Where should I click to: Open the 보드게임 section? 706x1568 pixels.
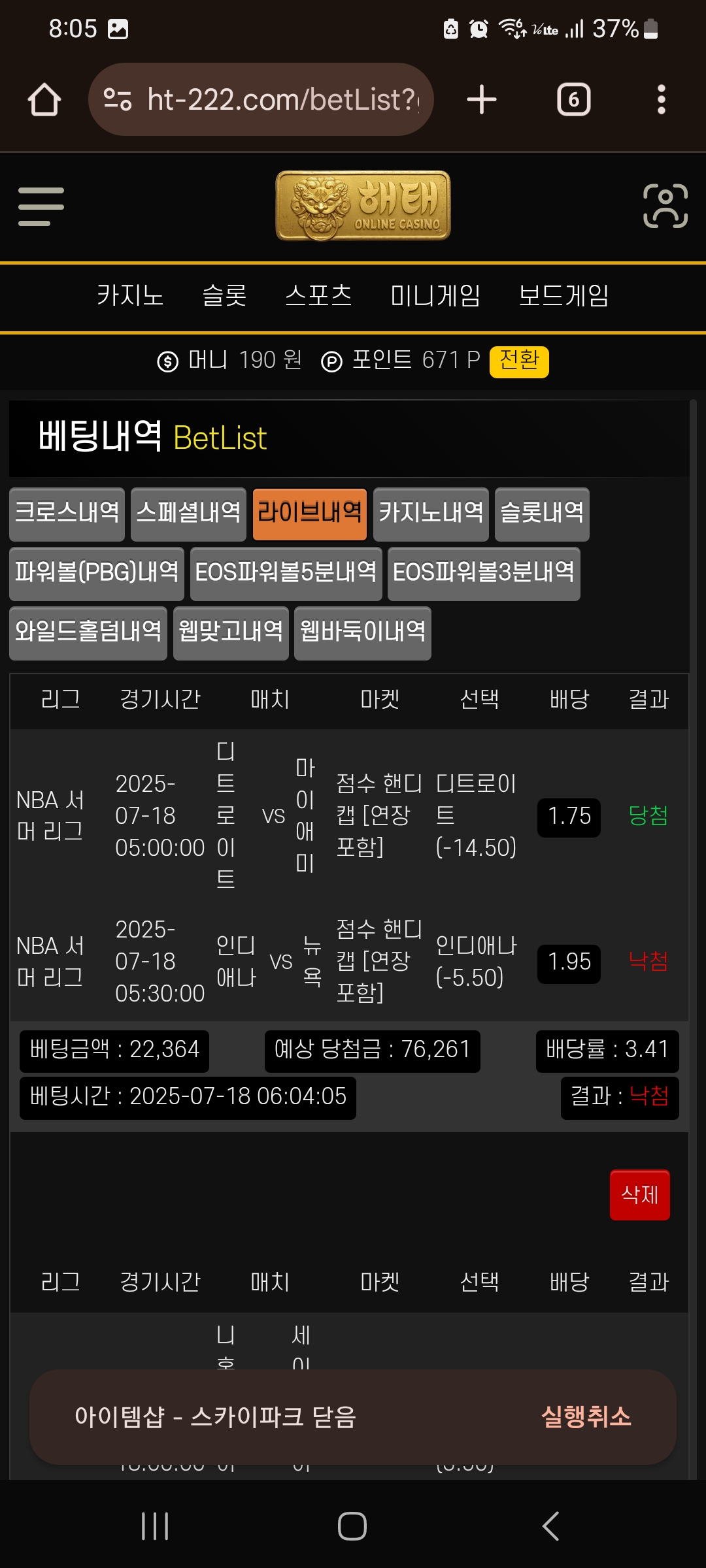563,295
